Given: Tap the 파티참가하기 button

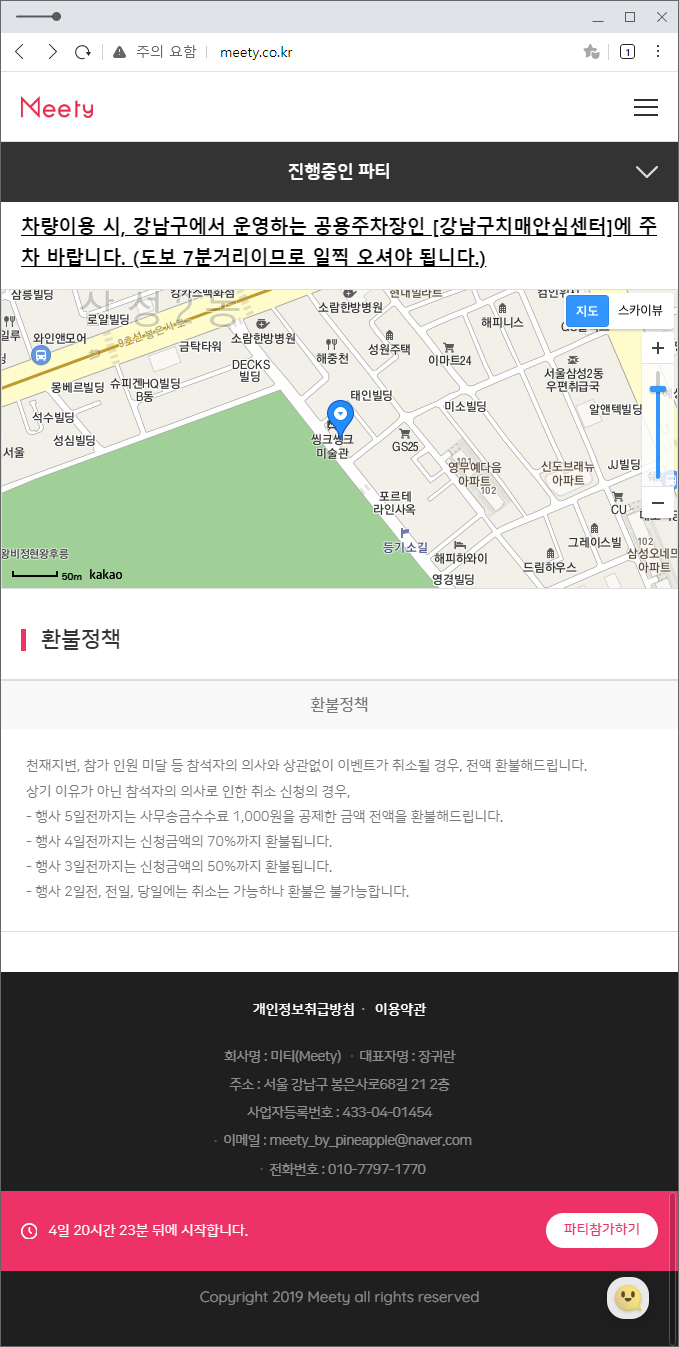Looking at the screenshot, I should pos(602,1230).
